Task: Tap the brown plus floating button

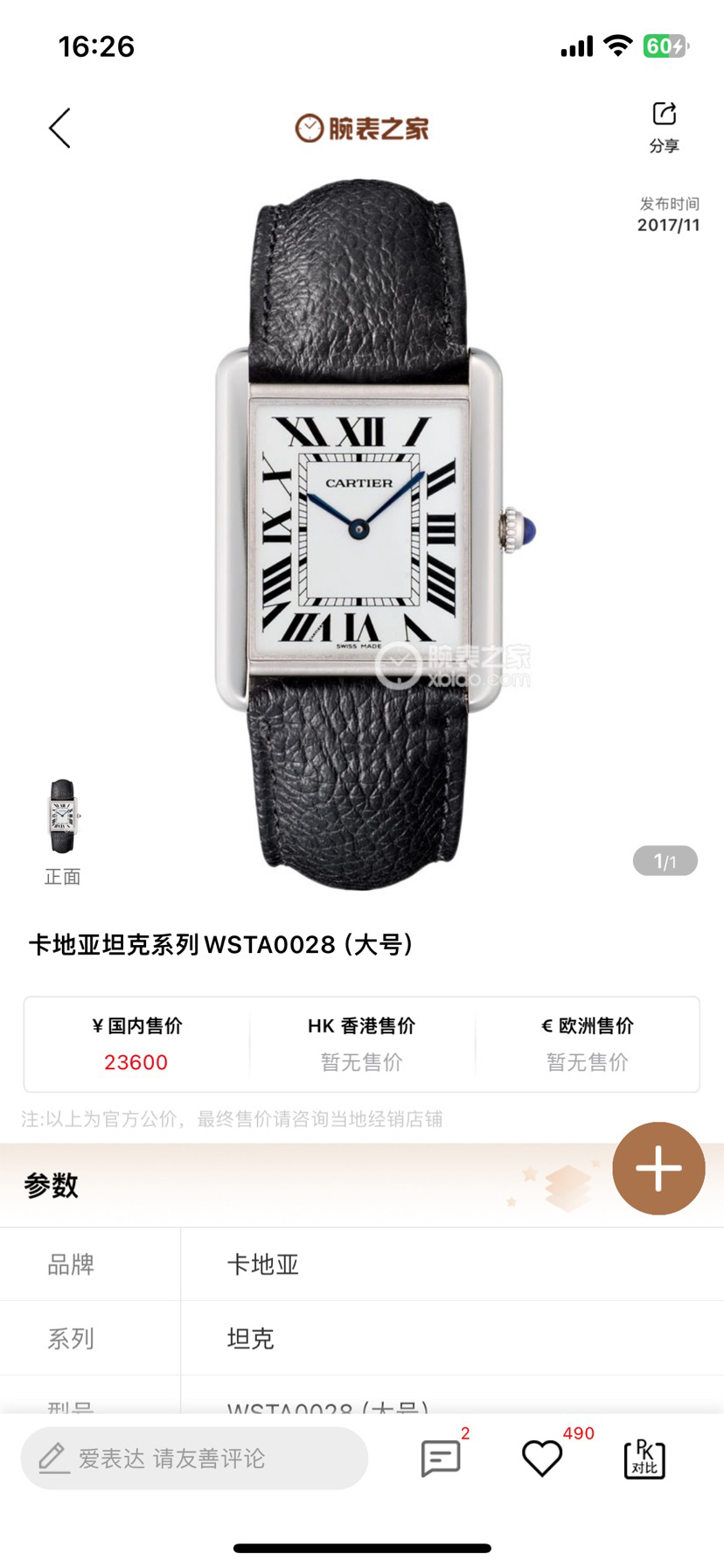Action: [658, 1168]
